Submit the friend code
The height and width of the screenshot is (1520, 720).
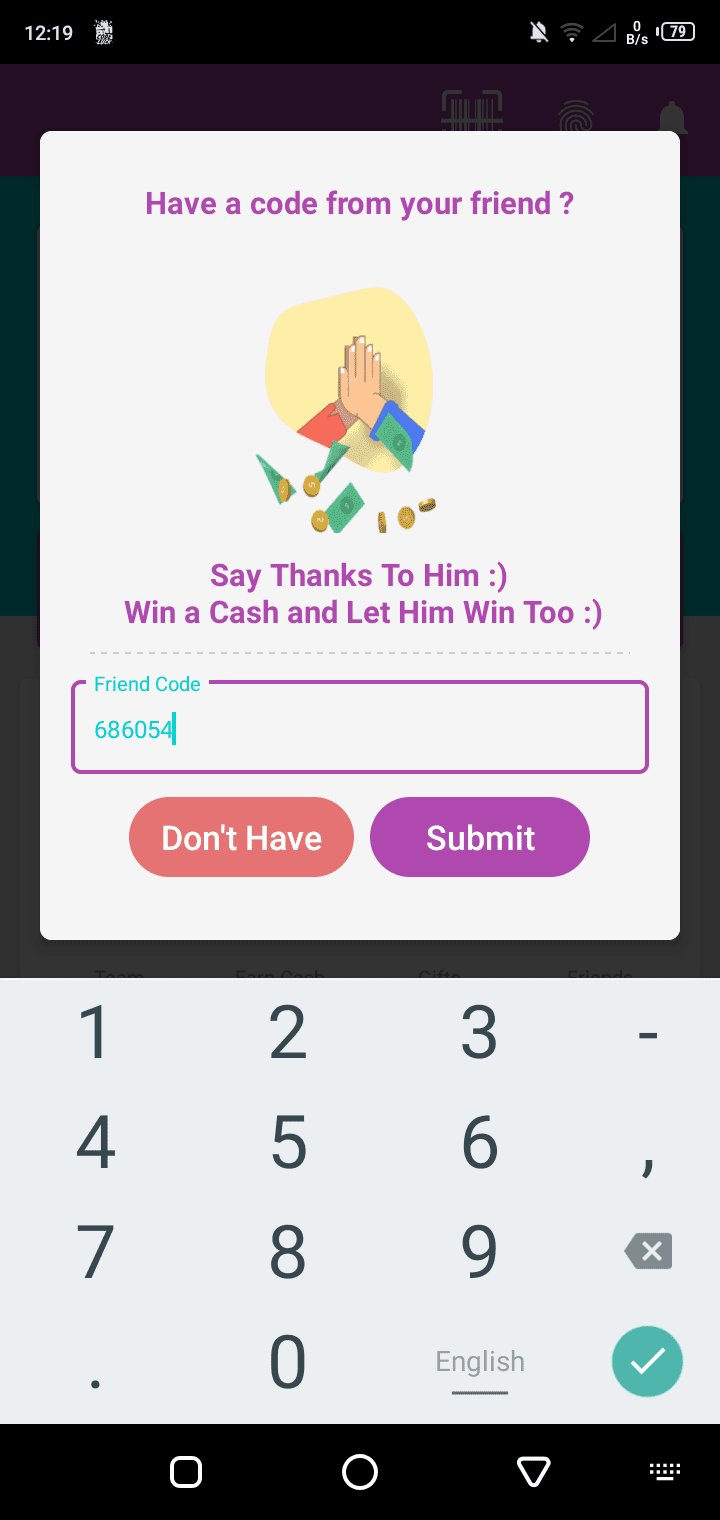point(480,837)
